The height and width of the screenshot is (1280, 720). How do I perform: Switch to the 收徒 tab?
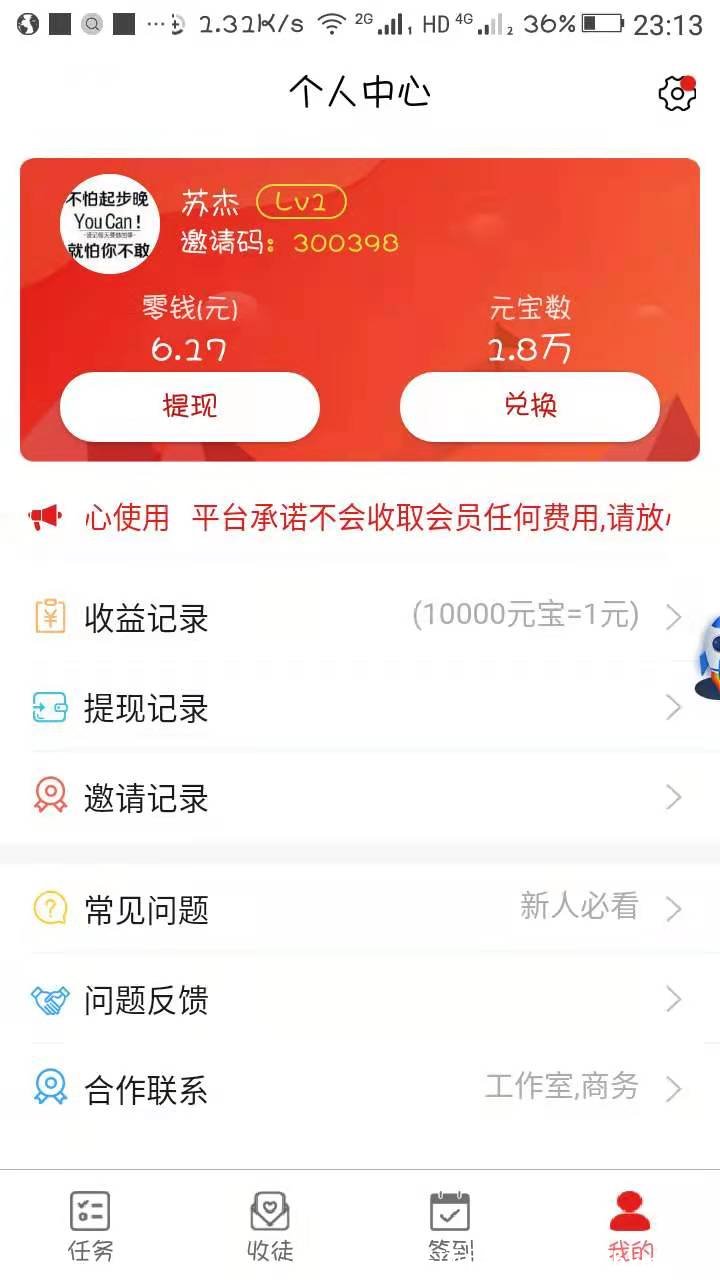point(270,1225)
